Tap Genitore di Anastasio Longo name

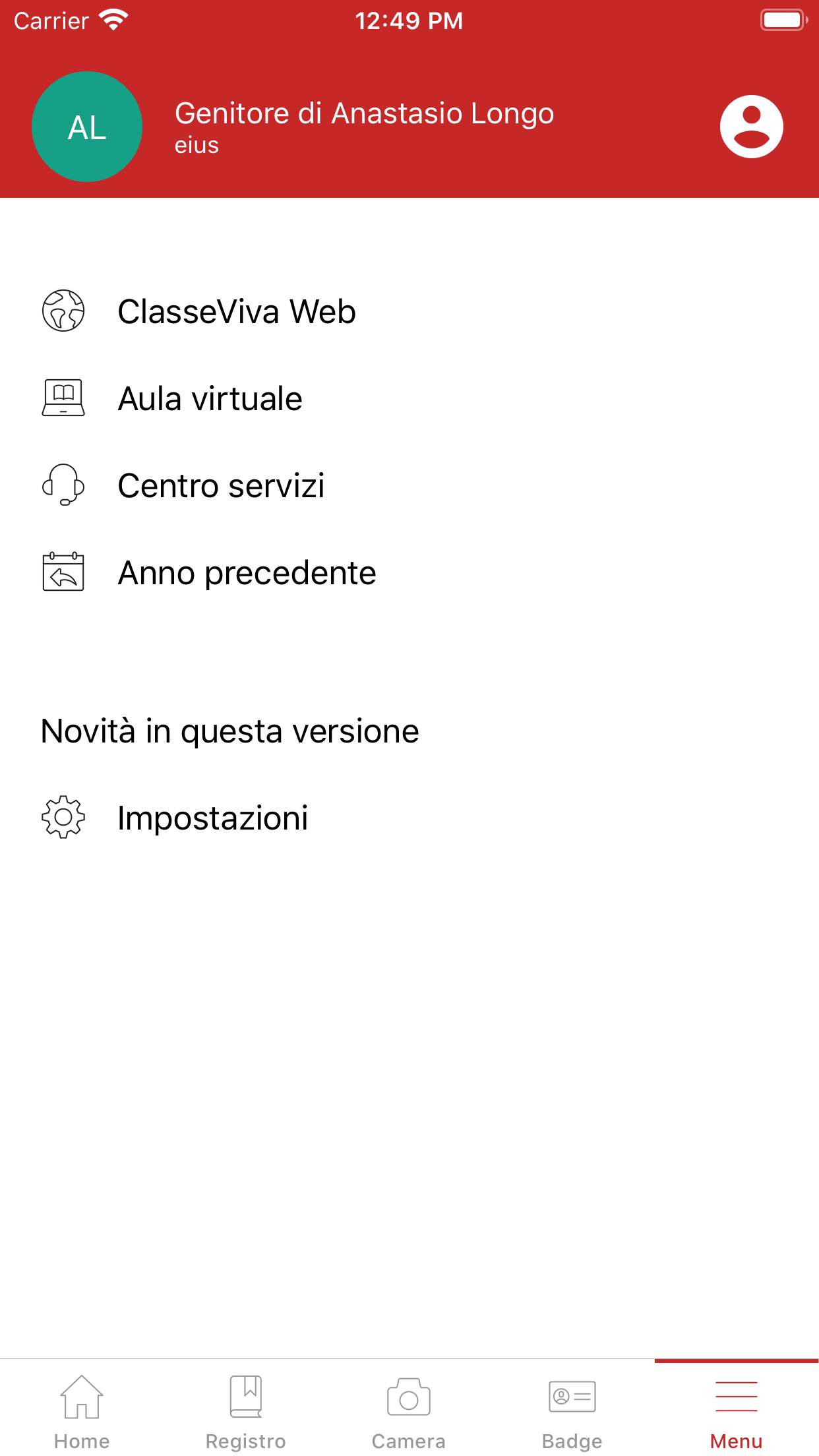(364, 113)
